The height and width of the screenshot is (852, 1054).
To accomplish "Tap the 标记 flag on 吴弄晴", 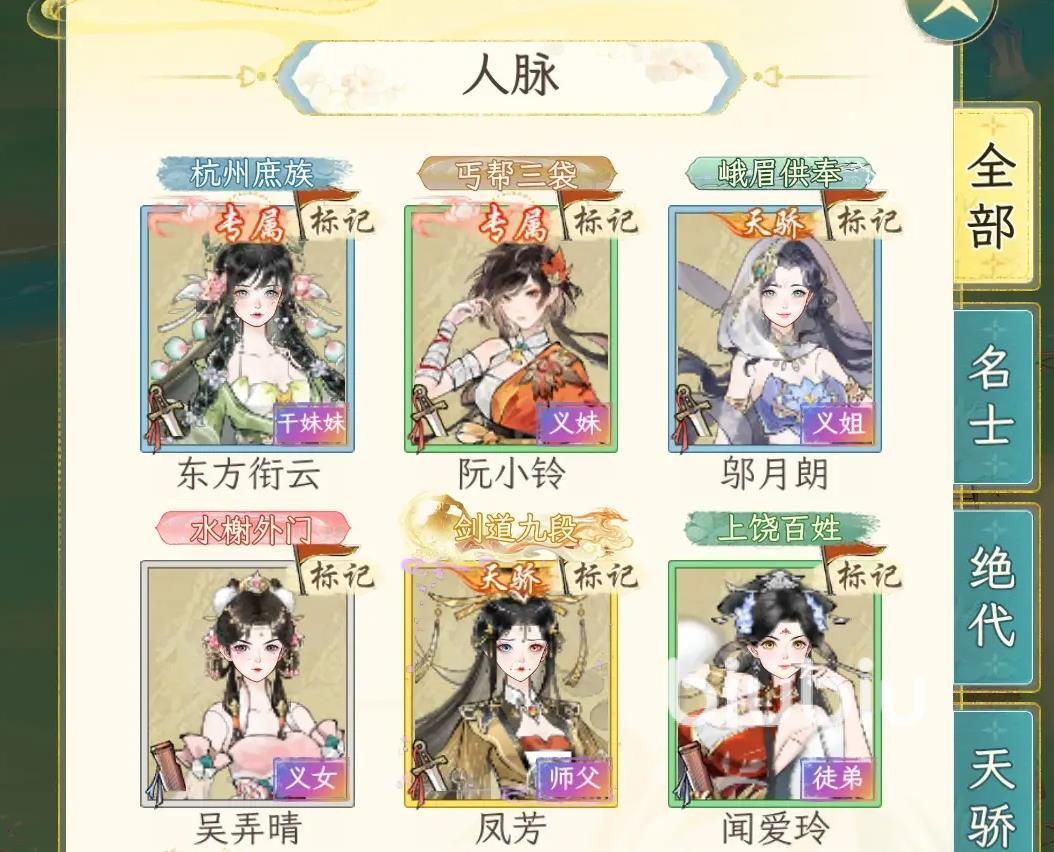I will [x=338, y=574].
